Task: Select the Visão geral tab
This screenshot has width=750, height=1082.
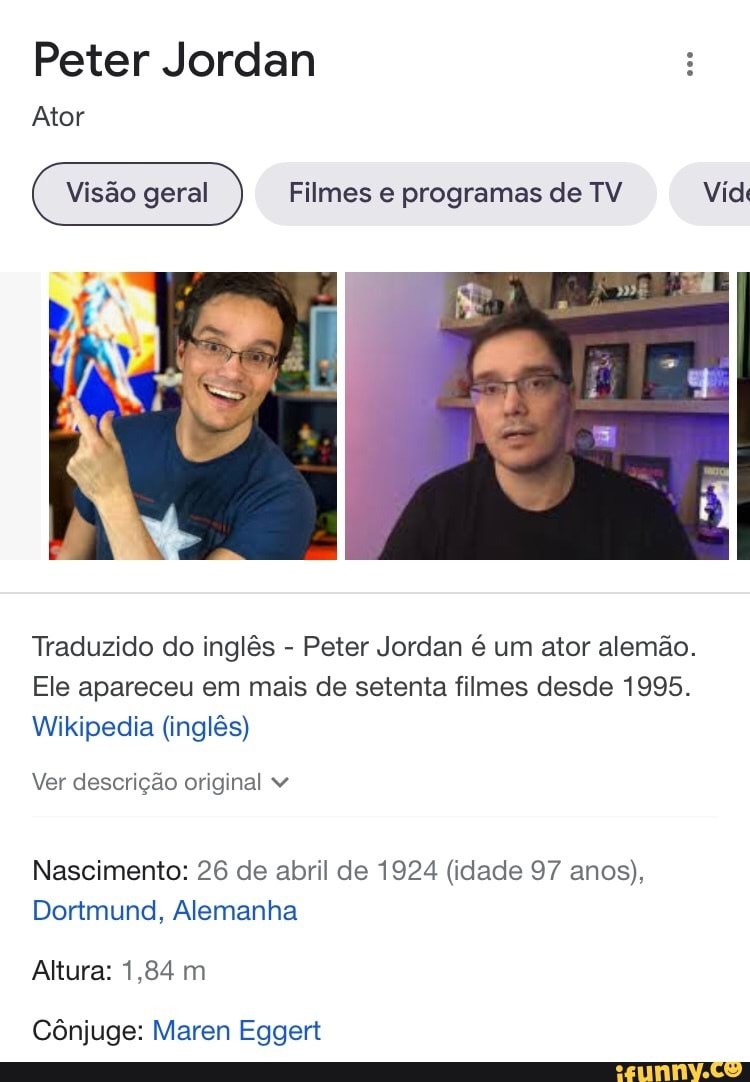Action: coord(137,193)
